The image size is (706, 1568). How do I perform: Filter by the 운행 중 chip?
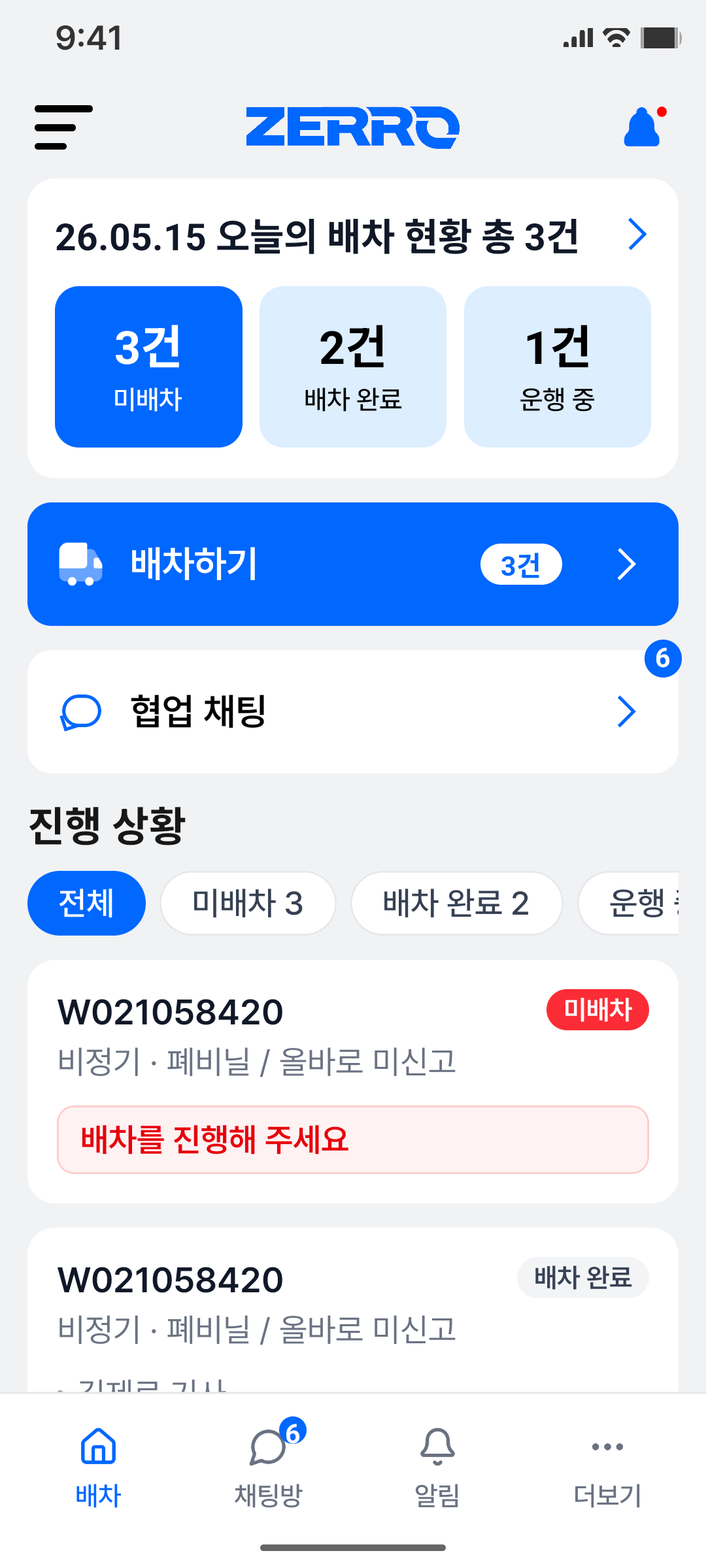tap(629, 903)
